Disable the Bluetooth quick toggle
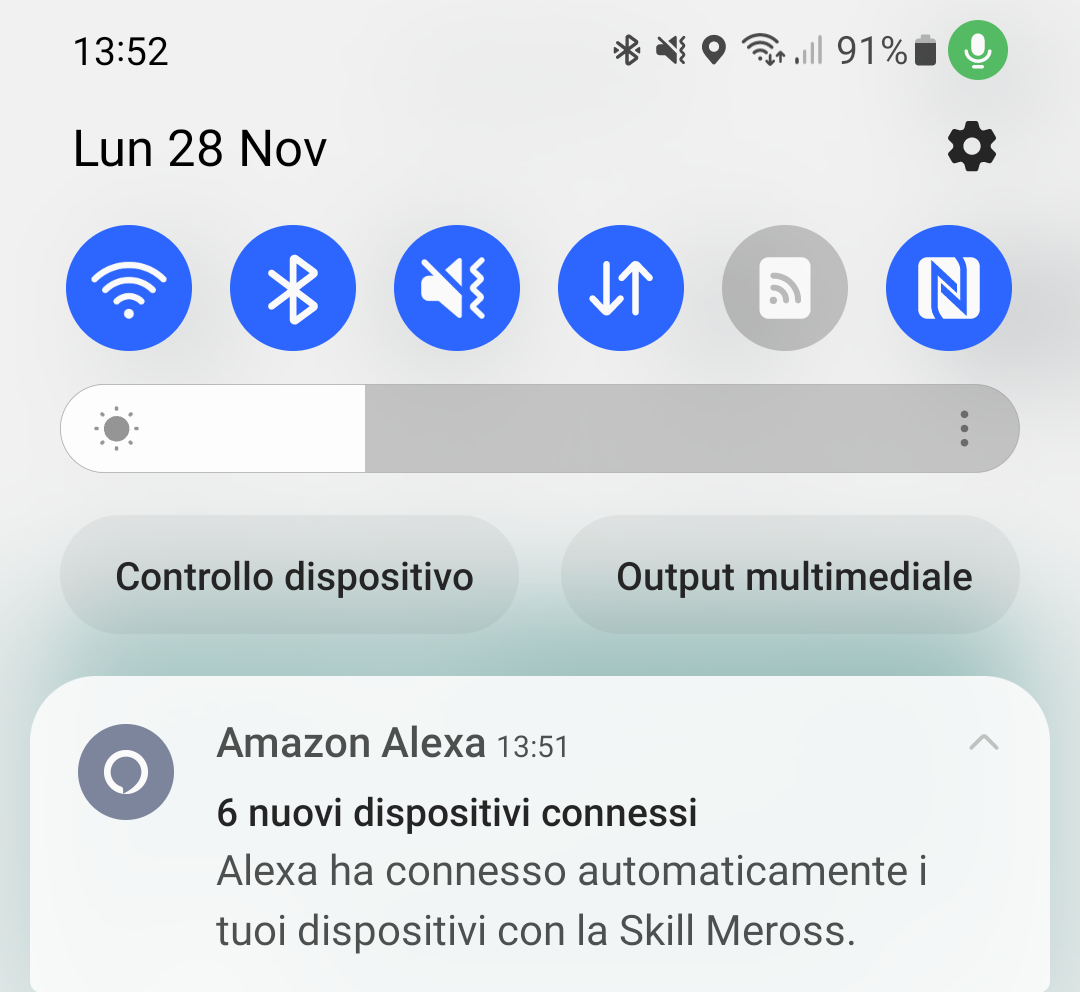Image resolution: width=1080 pixels, height=992 pixels. [x=293, y=288]
